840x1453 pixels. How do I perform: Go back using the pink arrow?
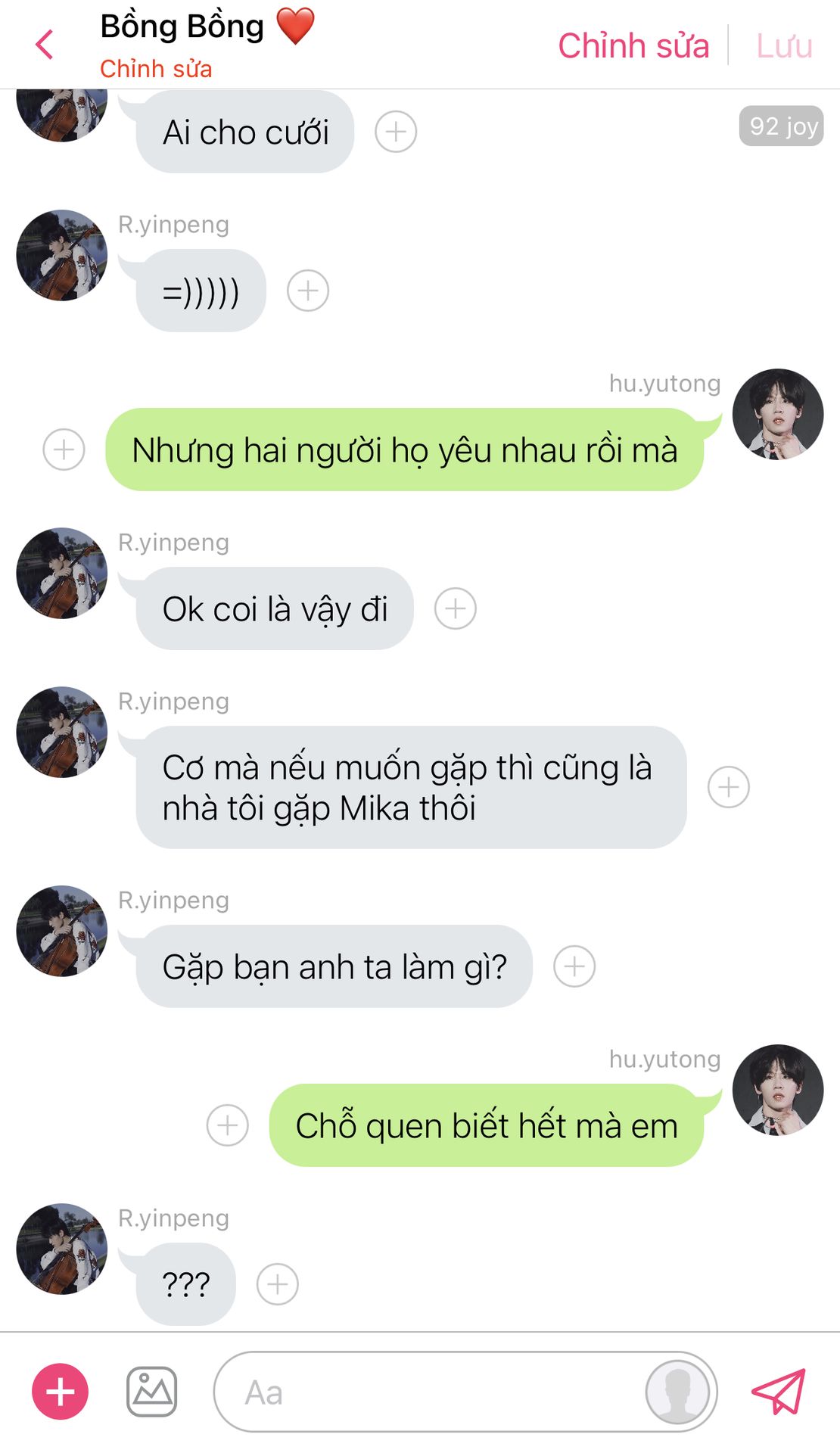pyautogui.click(x=45, y=45)
